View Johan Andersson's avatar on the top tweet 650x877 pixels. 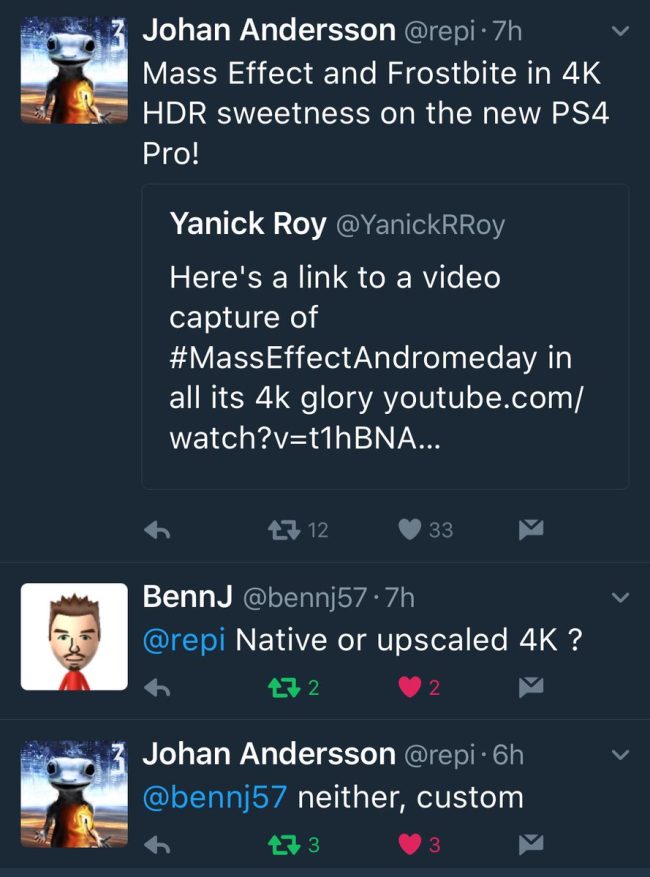(74, 70)
